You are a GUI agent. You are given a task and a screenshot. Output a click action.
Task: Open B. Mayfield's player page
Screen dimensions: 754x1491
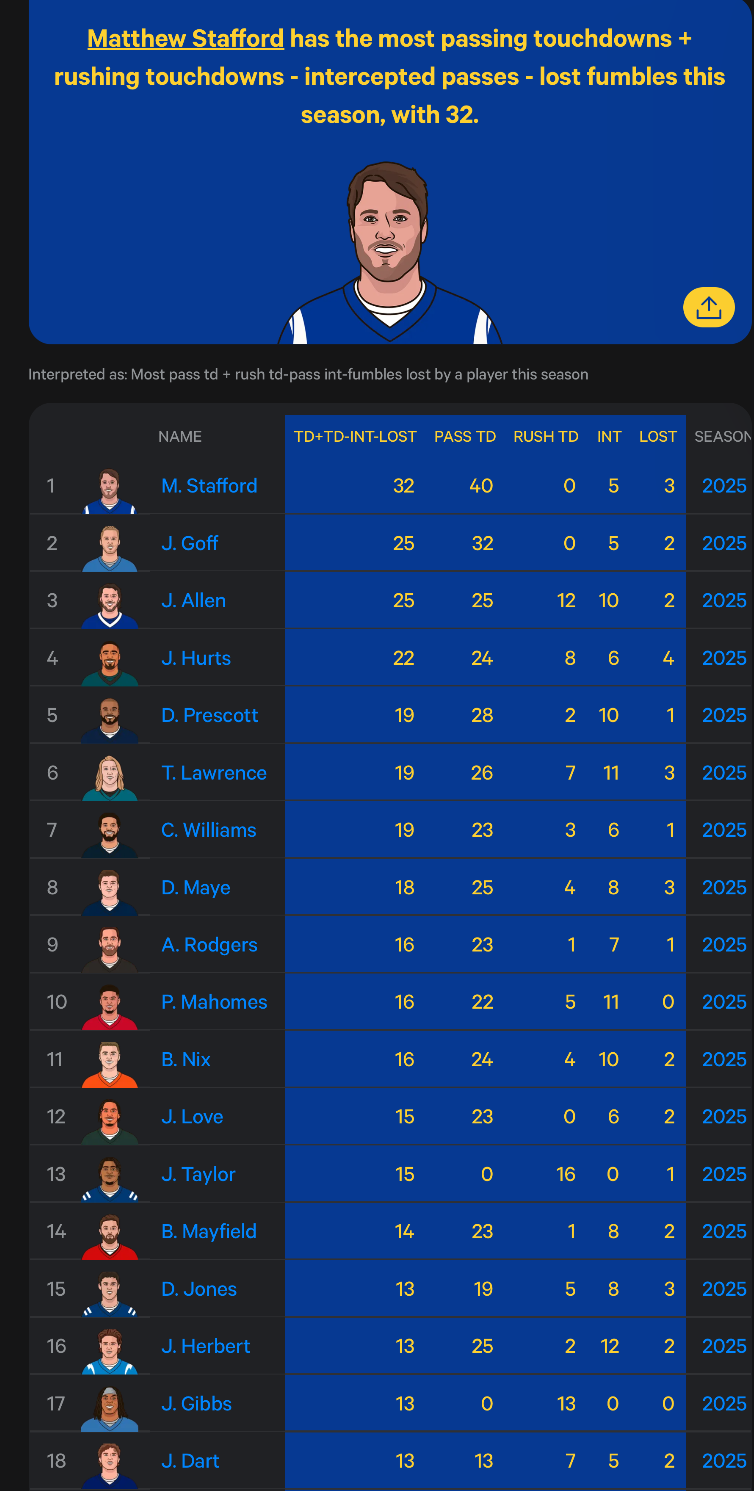click(209, 1231)
